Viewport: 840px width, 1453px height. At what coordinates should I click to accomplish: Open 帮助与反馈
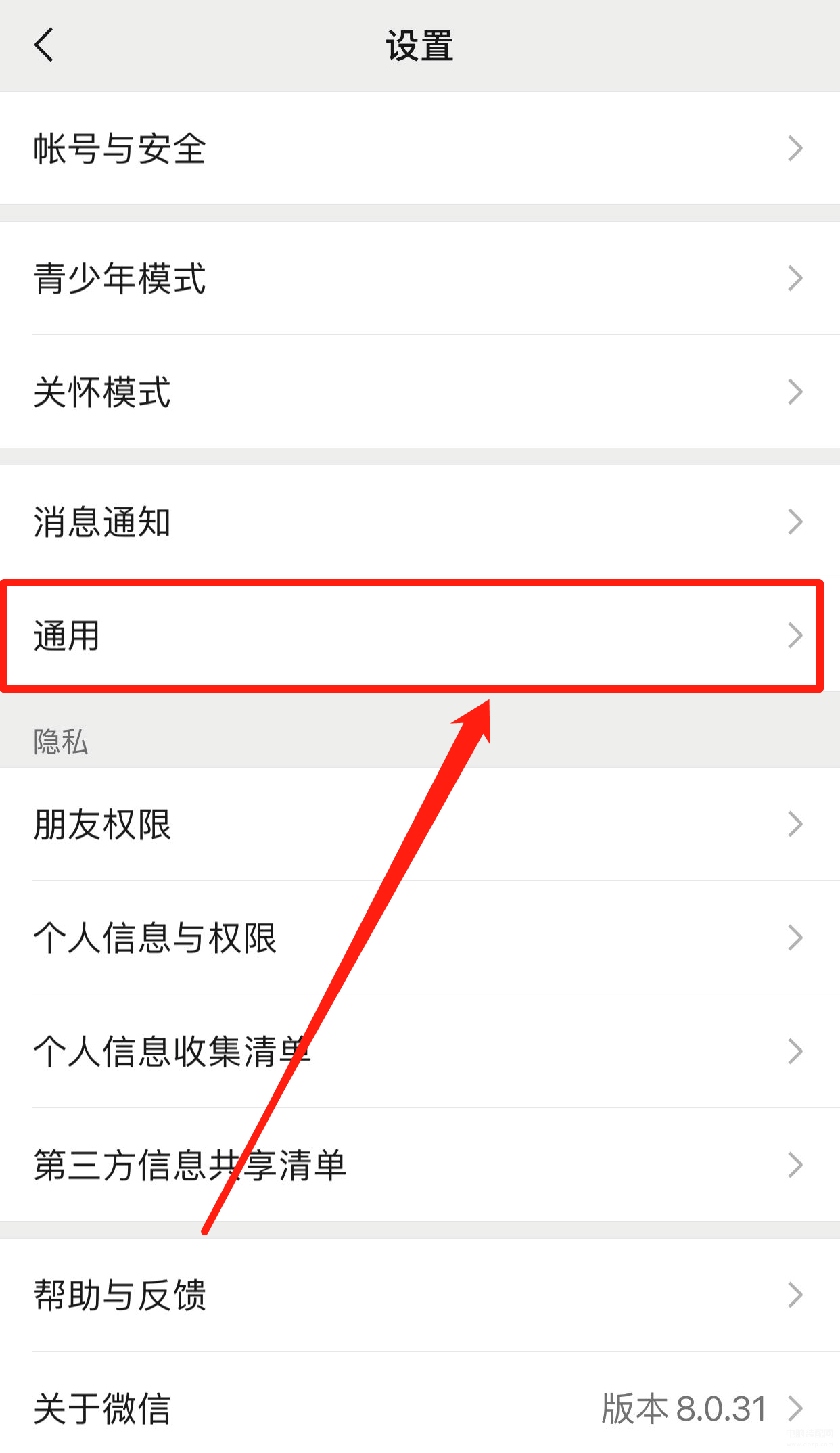point(420,1295)
